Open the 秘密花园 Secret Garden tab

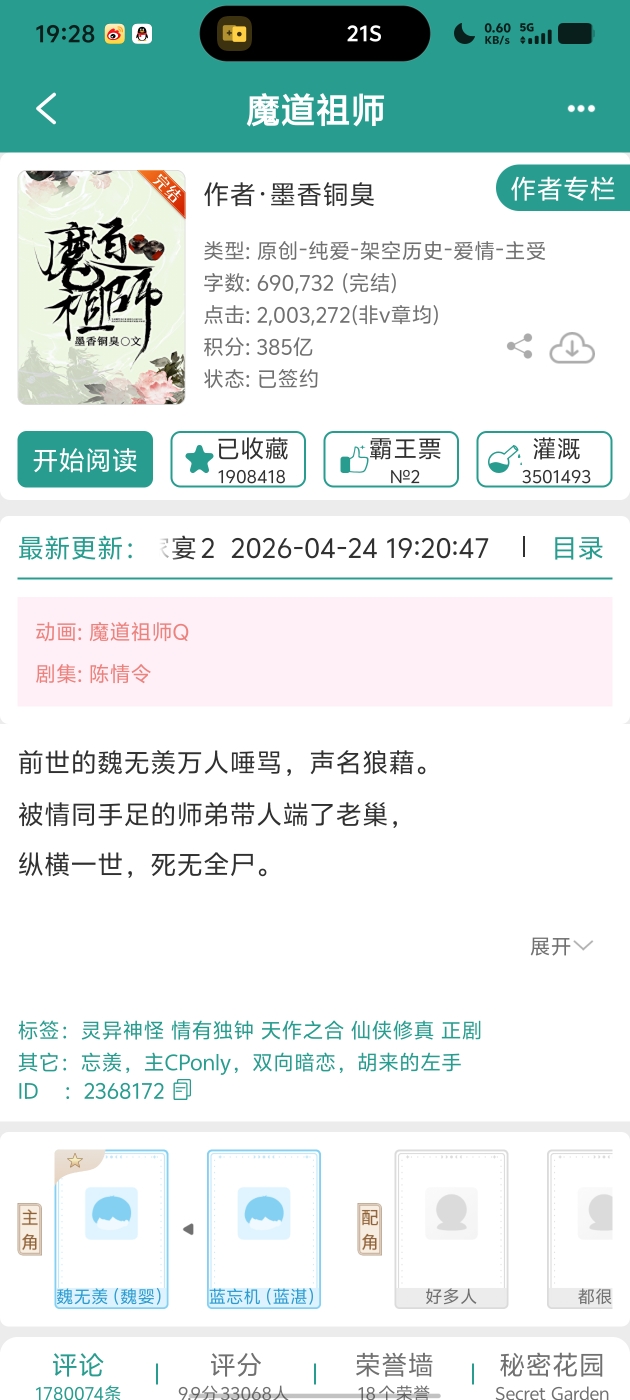click(551, 1372)
